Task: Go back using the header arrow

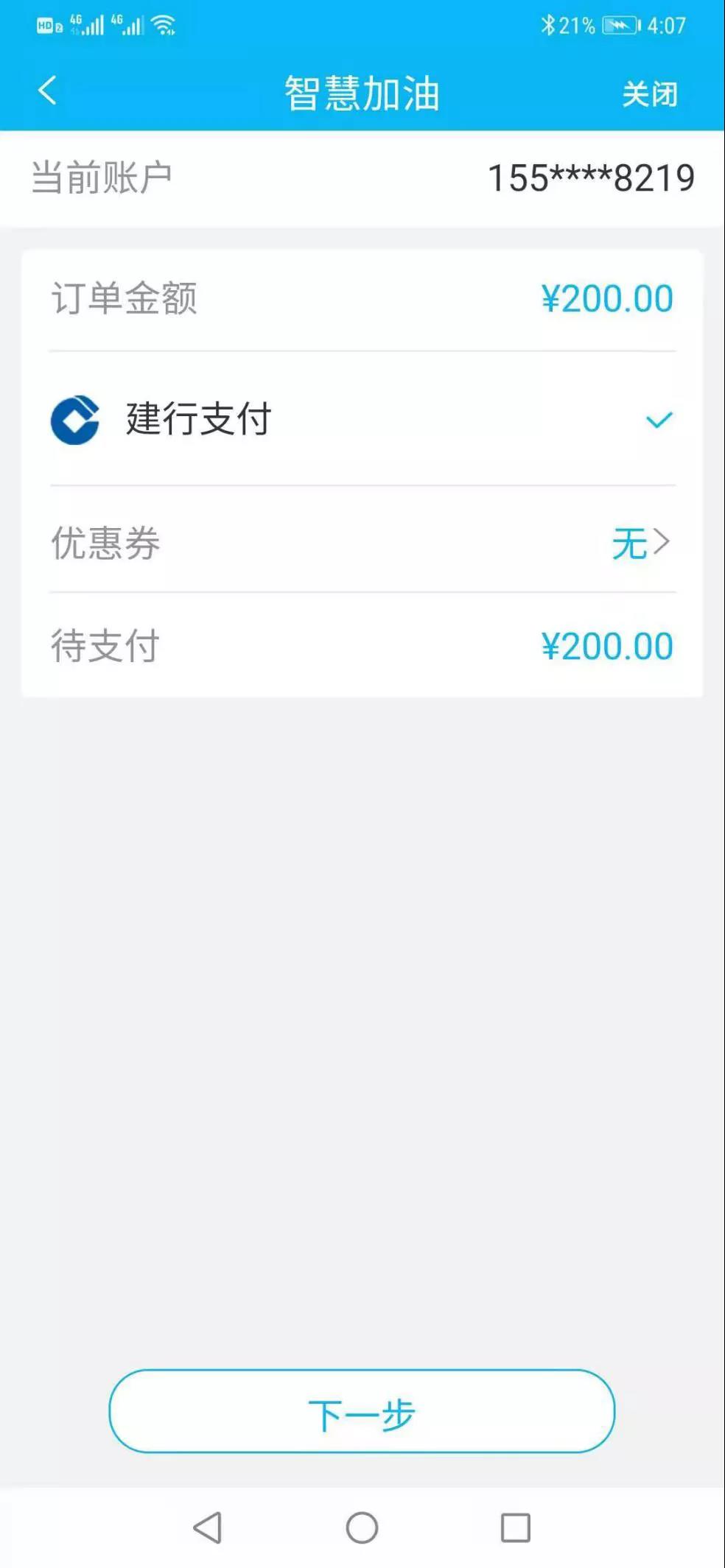Action: (47, 91)
